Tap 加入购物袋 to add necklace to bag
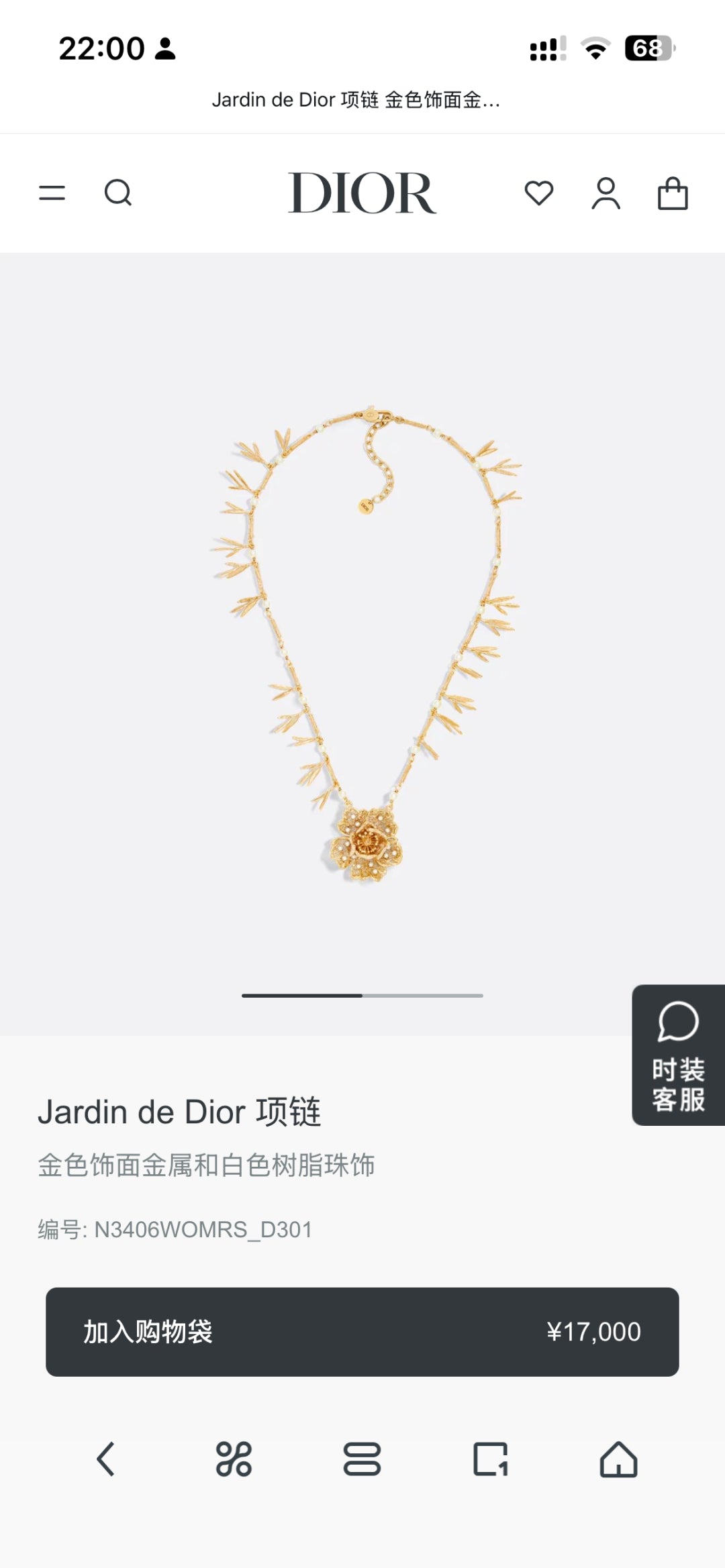This screenshot has width=725, height=1568. pyautogui.click(x=362, y=1332)
